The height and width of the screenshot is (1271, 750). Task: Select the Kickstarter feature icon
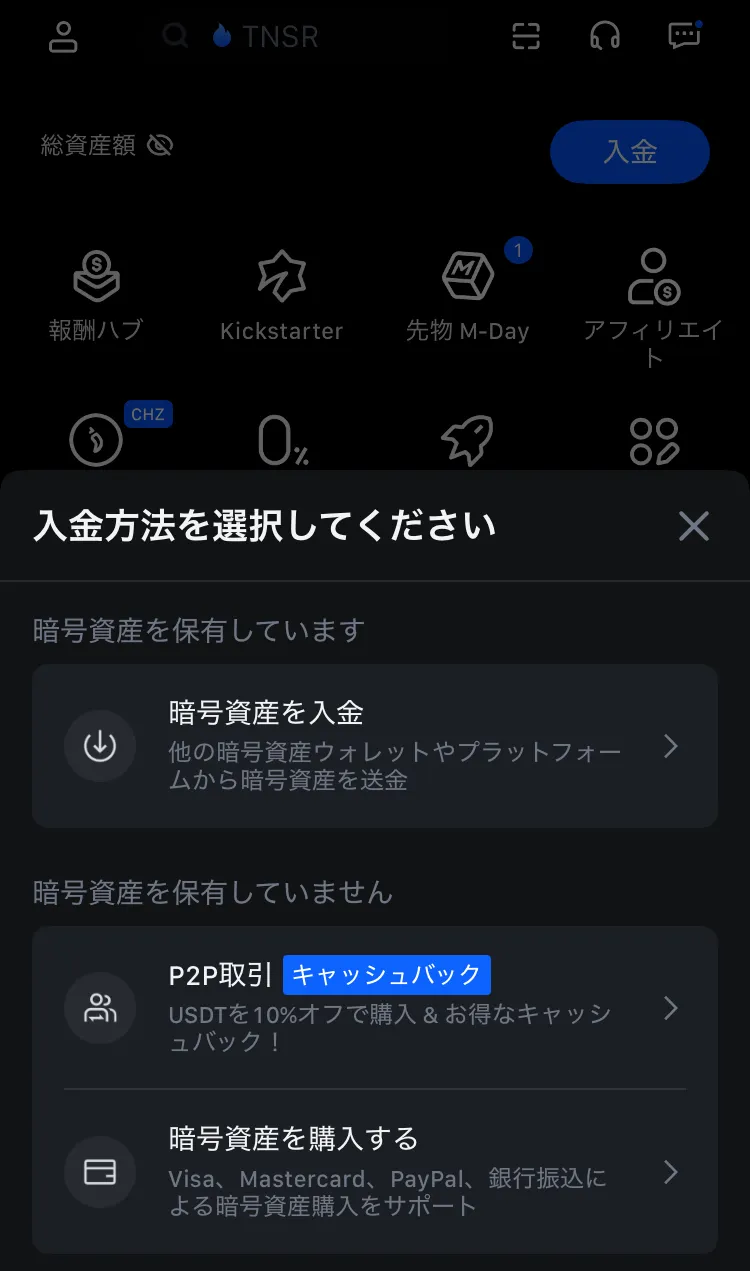[x=282, y=277]
